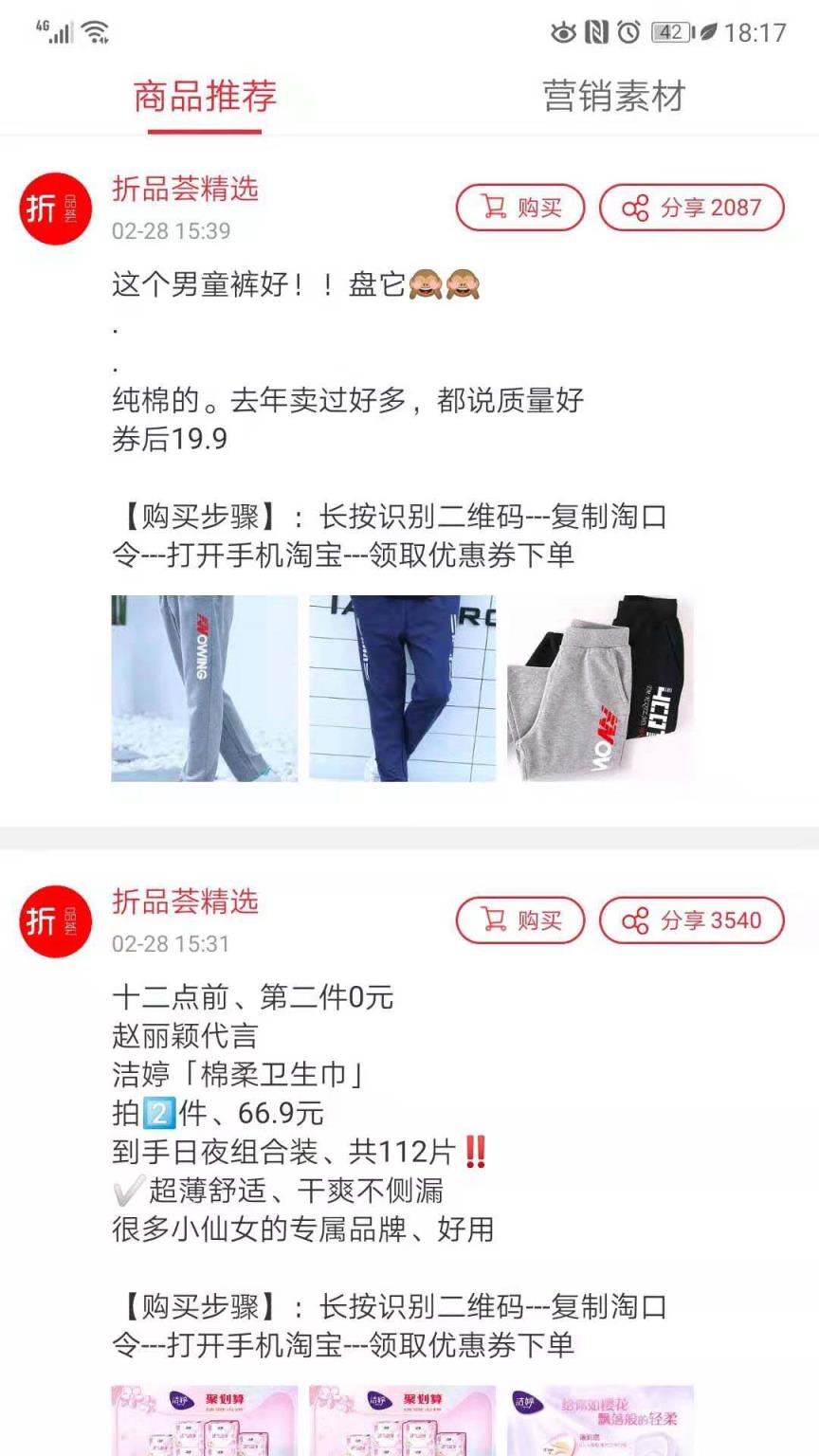Switch to the 营销素材 tab

pos(614,96)
